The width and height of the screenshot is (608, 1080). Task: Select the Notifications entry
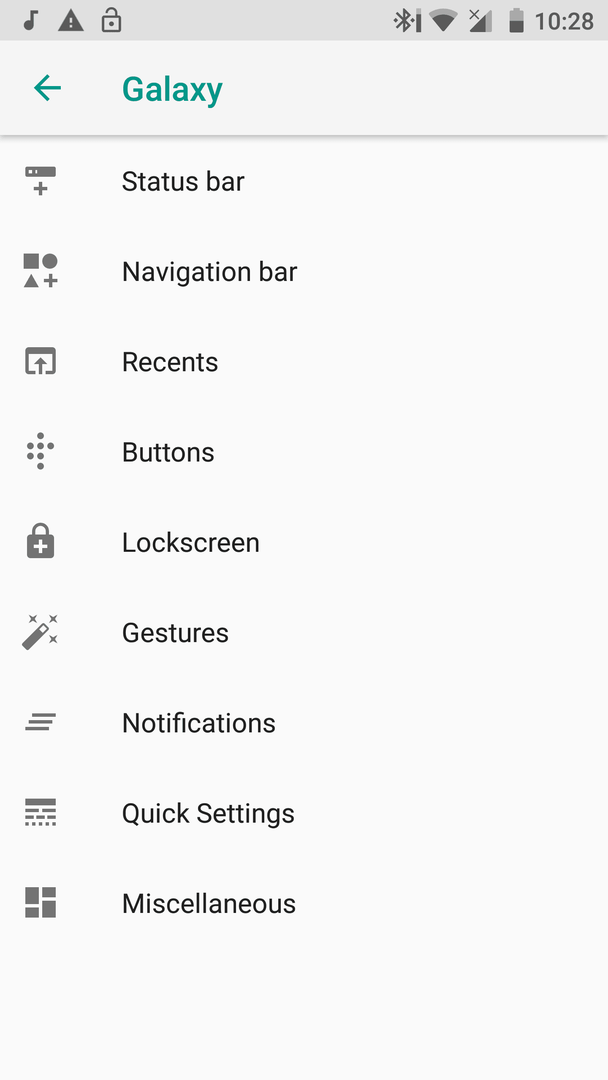point(304,723)
